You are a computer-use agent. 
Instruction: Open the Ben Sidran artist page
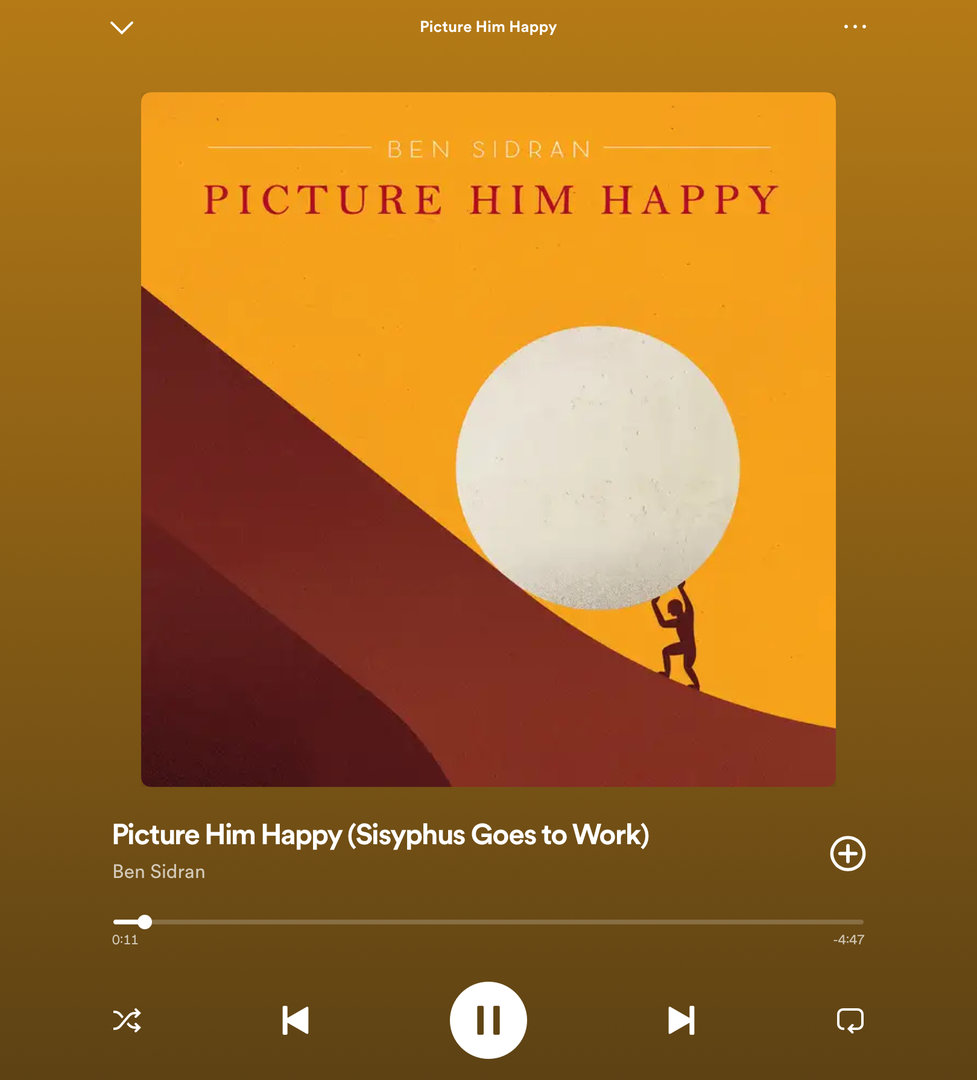(159, 871)
